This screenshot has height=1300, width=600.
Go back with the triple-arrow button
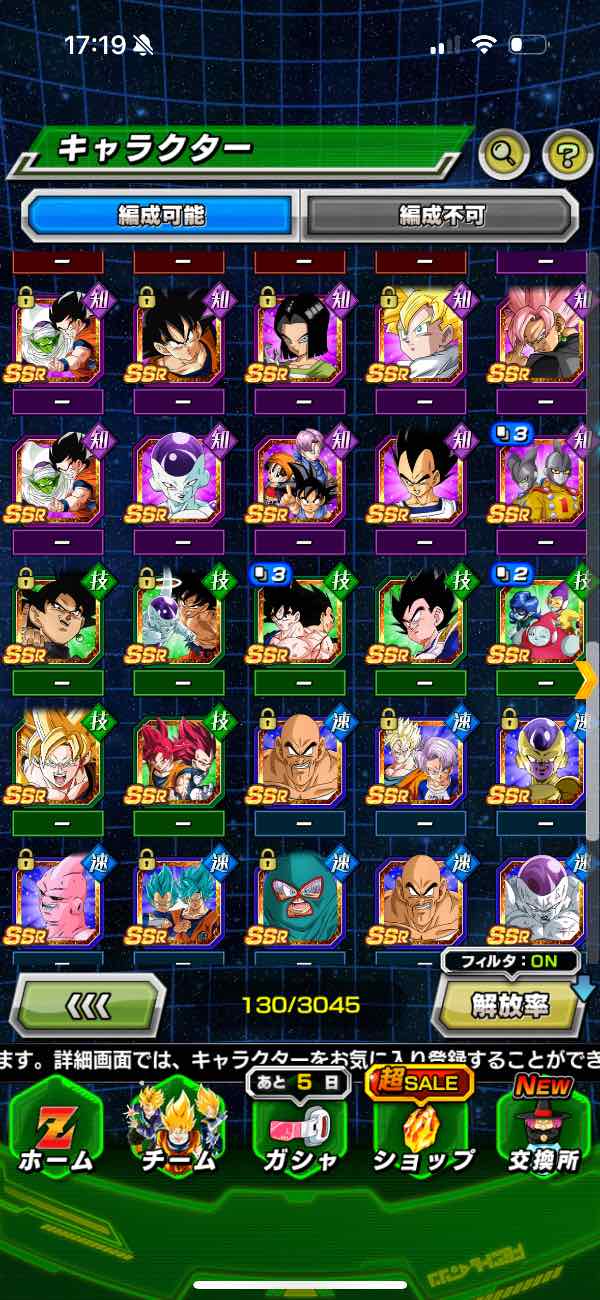(88, 1005)
